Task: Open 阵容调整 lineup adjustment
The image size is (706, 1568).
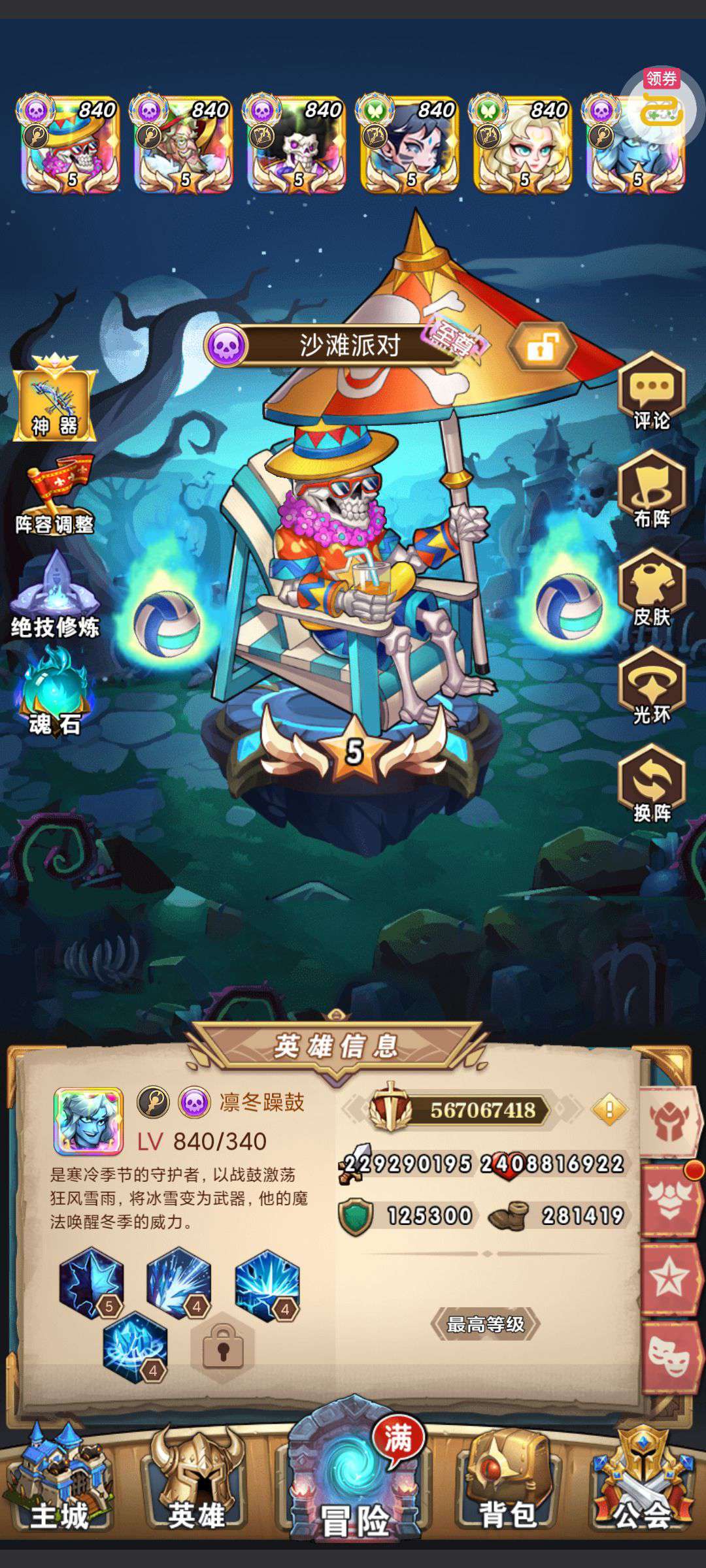Action: [55, 496]
